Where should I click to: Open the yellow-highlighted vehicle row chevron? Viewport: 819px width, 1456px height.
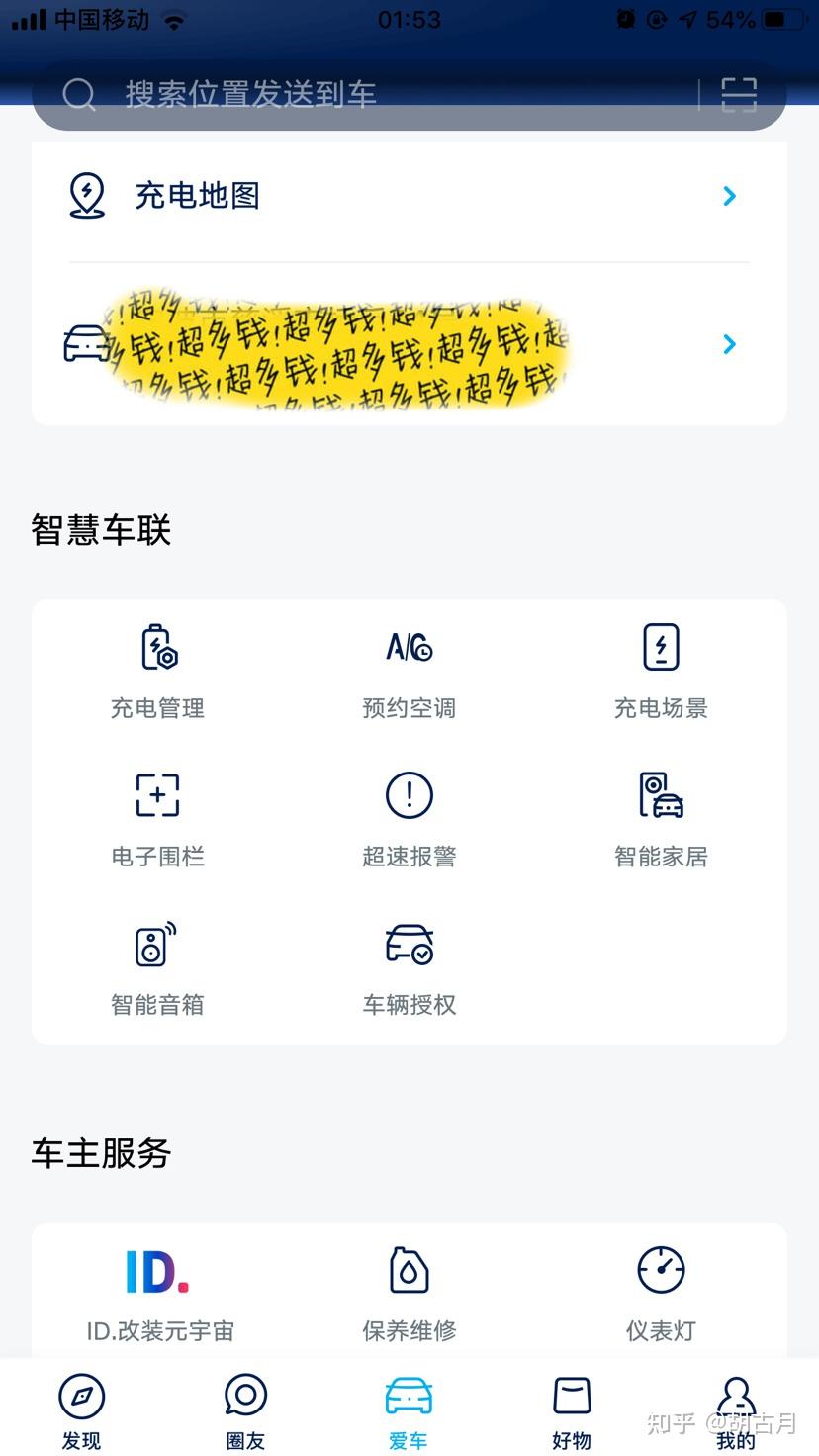point(729,344)
